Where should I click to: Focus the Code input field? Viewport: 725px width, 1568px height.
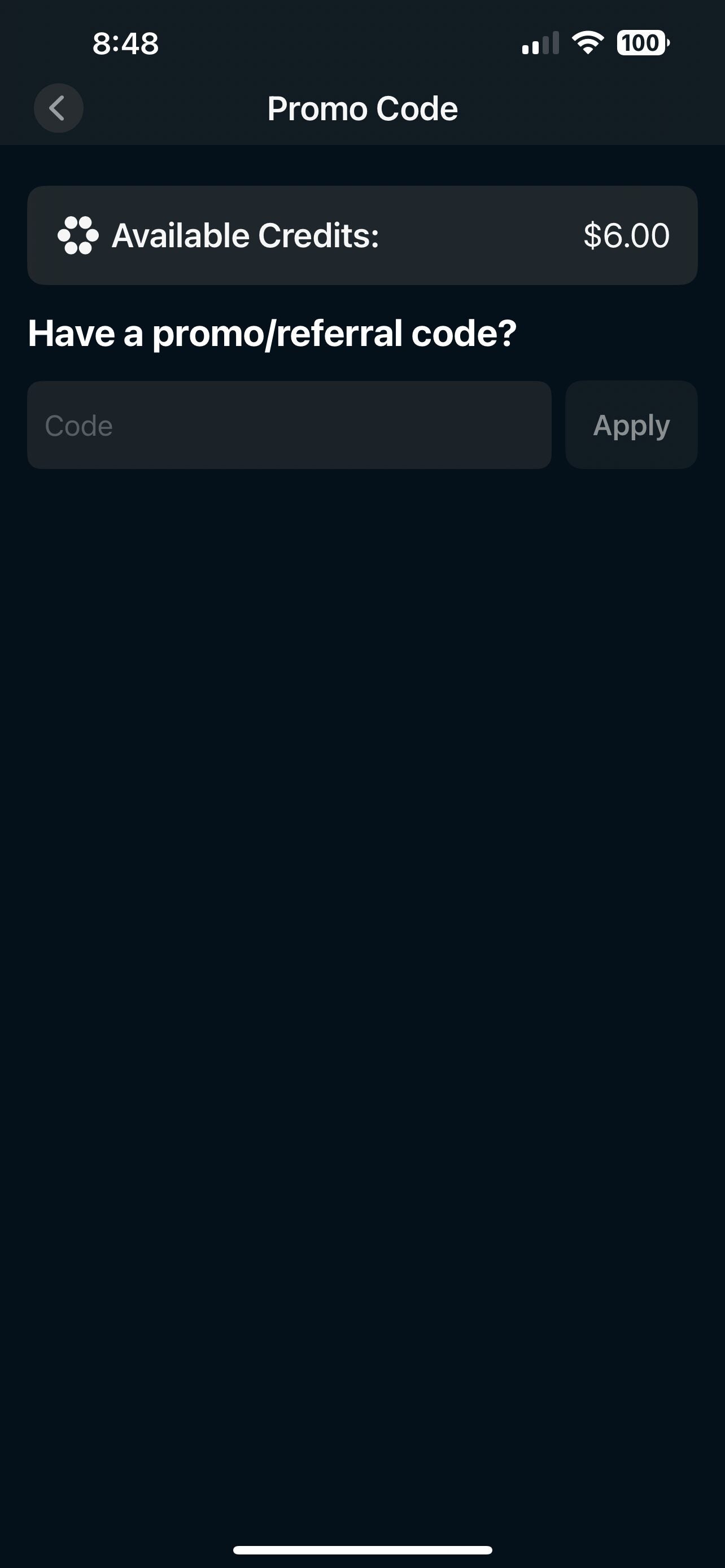tap(289, 425)
